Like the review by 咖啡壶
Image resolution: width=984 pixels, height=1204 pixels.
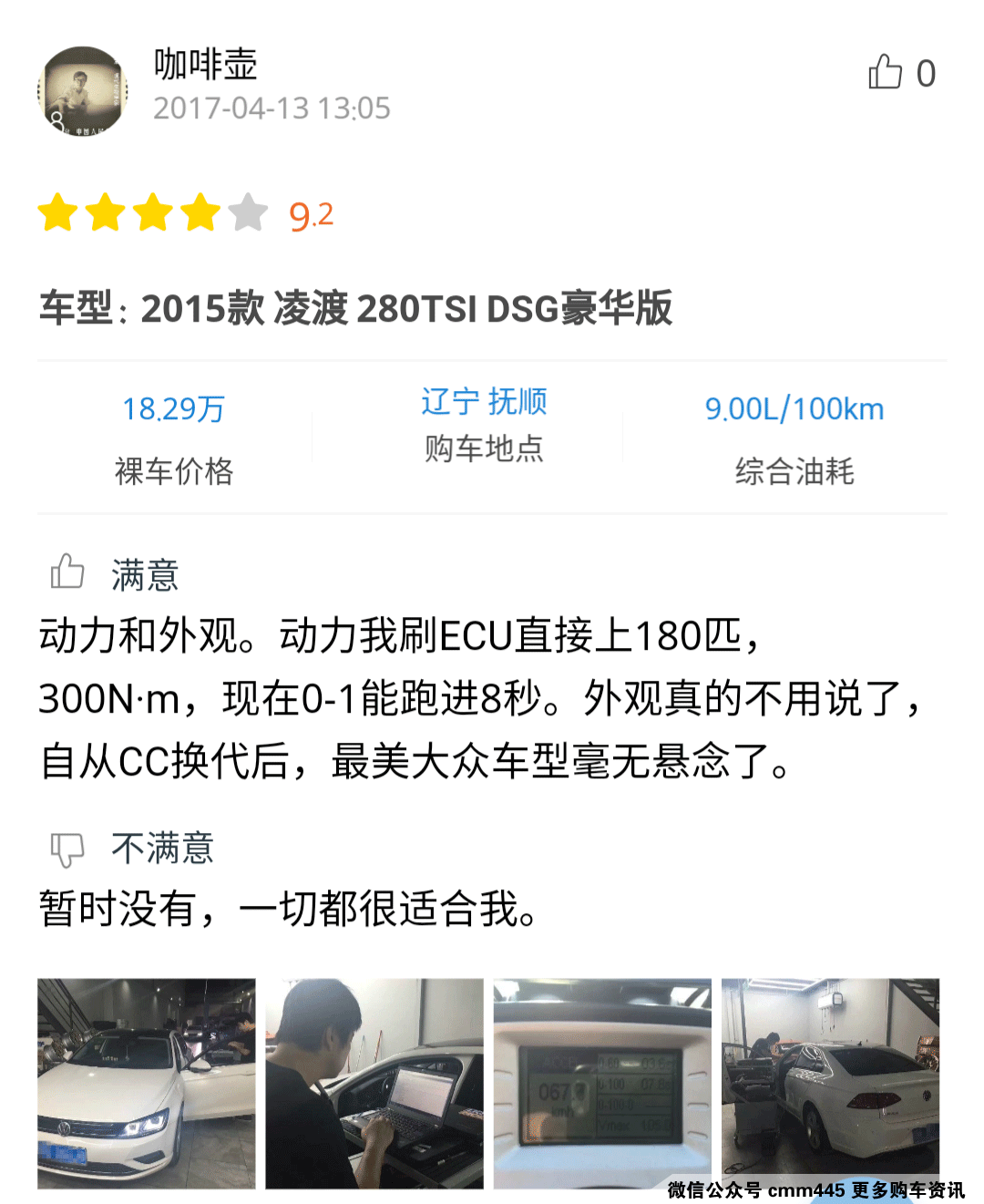(885, 72)
